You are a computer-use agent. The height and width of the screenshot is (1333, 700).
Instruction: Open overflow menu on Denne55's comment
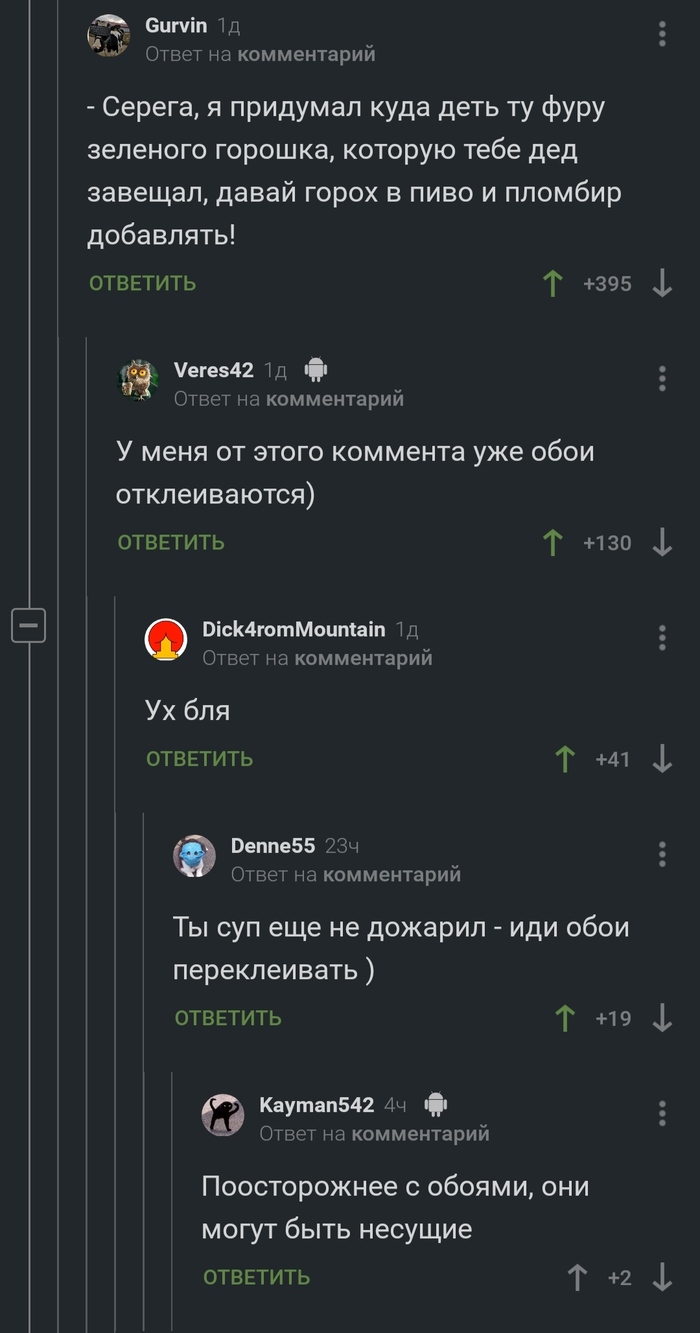[x=662, y=854]
